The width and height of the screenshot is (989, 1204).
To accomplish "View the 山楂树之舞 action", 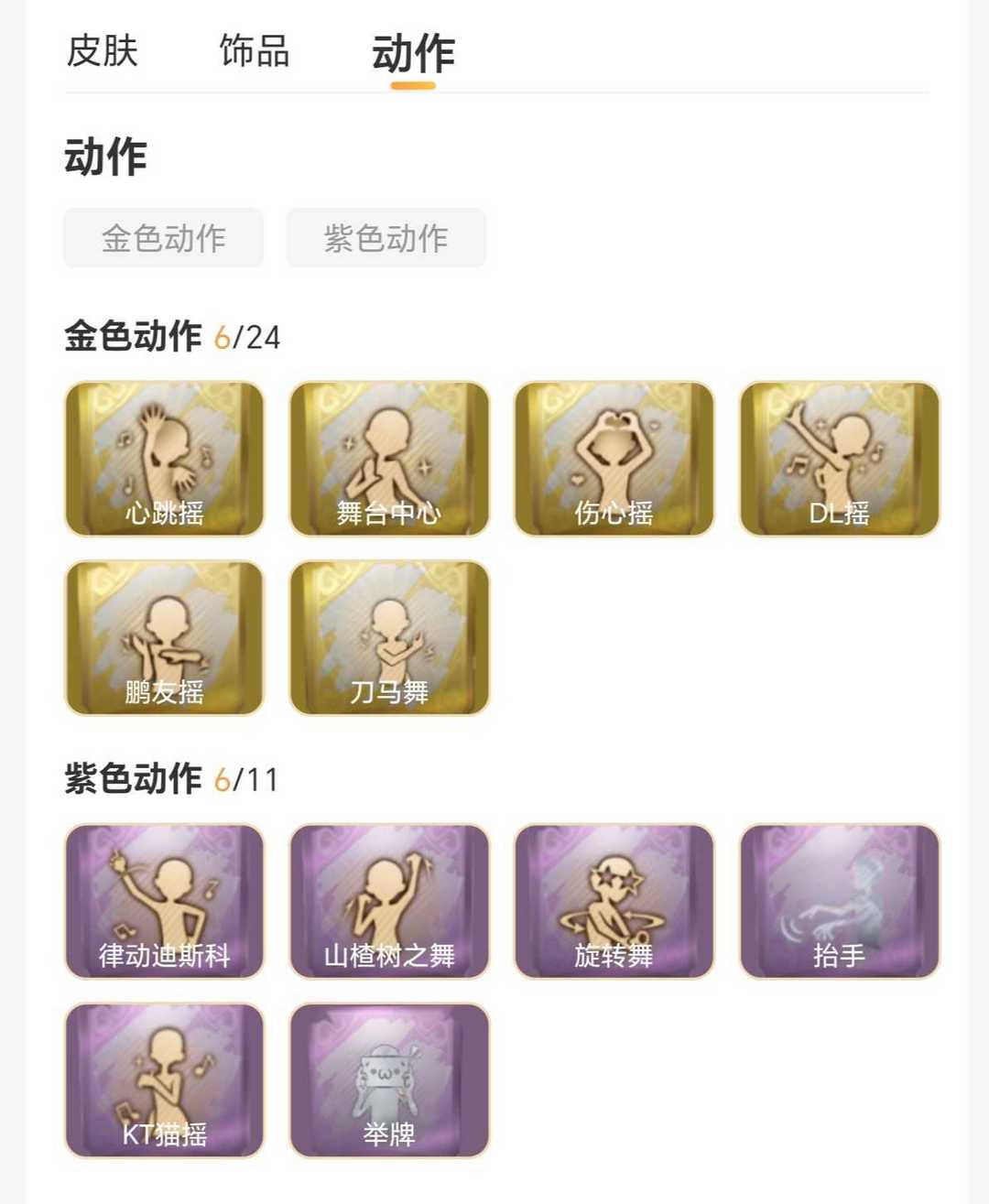I will click(x=389, y=901).
